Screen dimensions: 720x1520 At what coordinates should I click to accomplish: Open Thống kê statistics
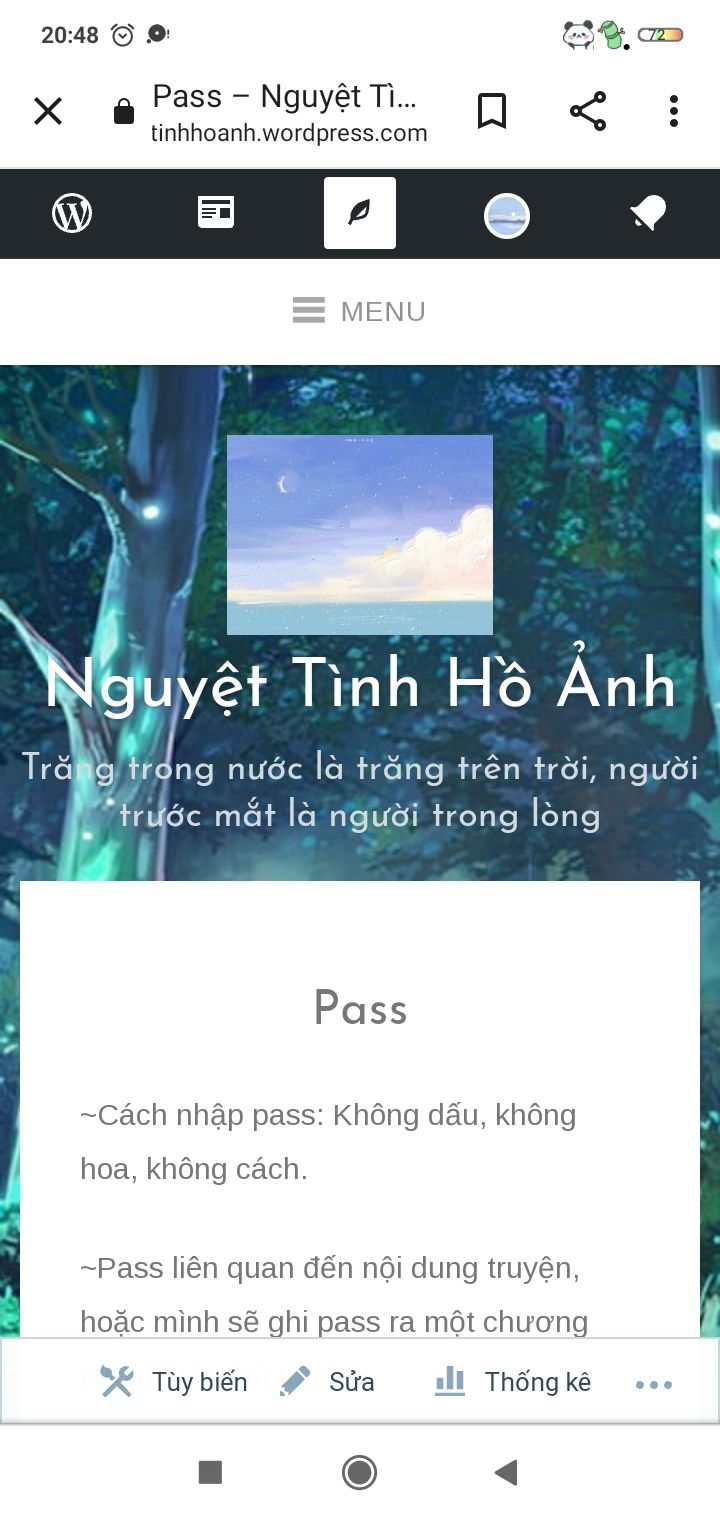[x=513, y=1382]
